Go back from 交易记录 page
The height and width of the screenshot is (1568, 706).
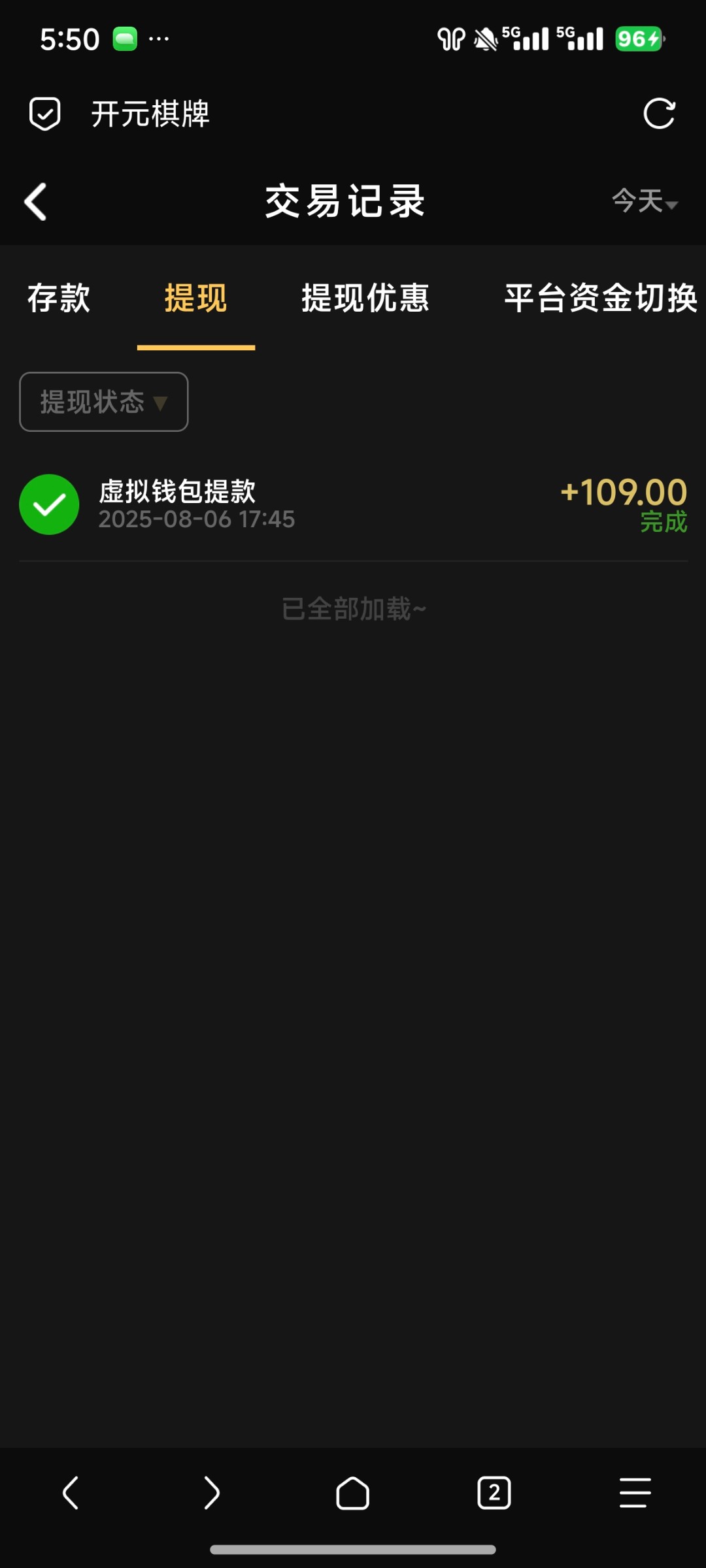click(x=35, y=201)
